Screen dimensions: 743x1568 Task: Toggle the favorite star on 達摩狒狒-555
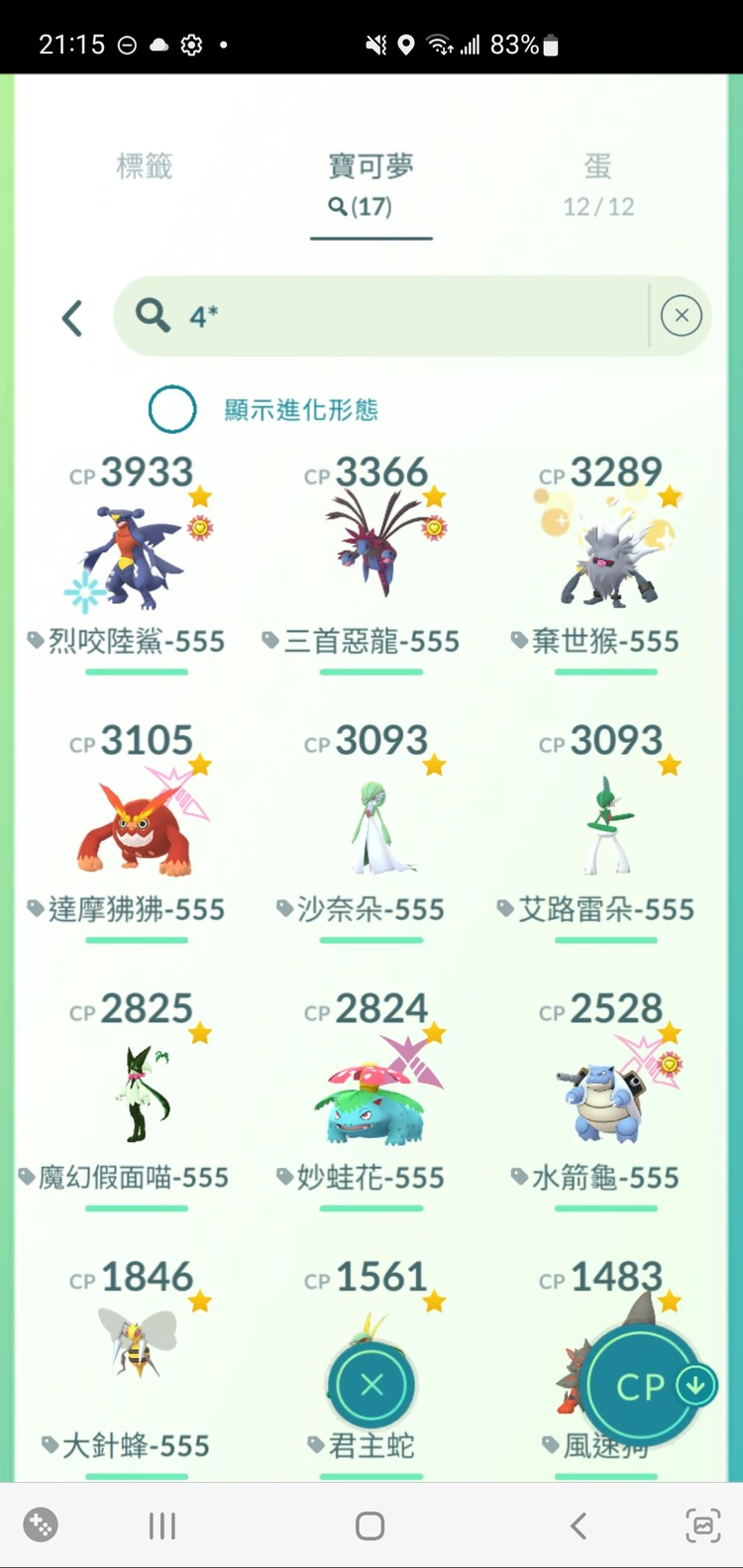coord(200,763)
